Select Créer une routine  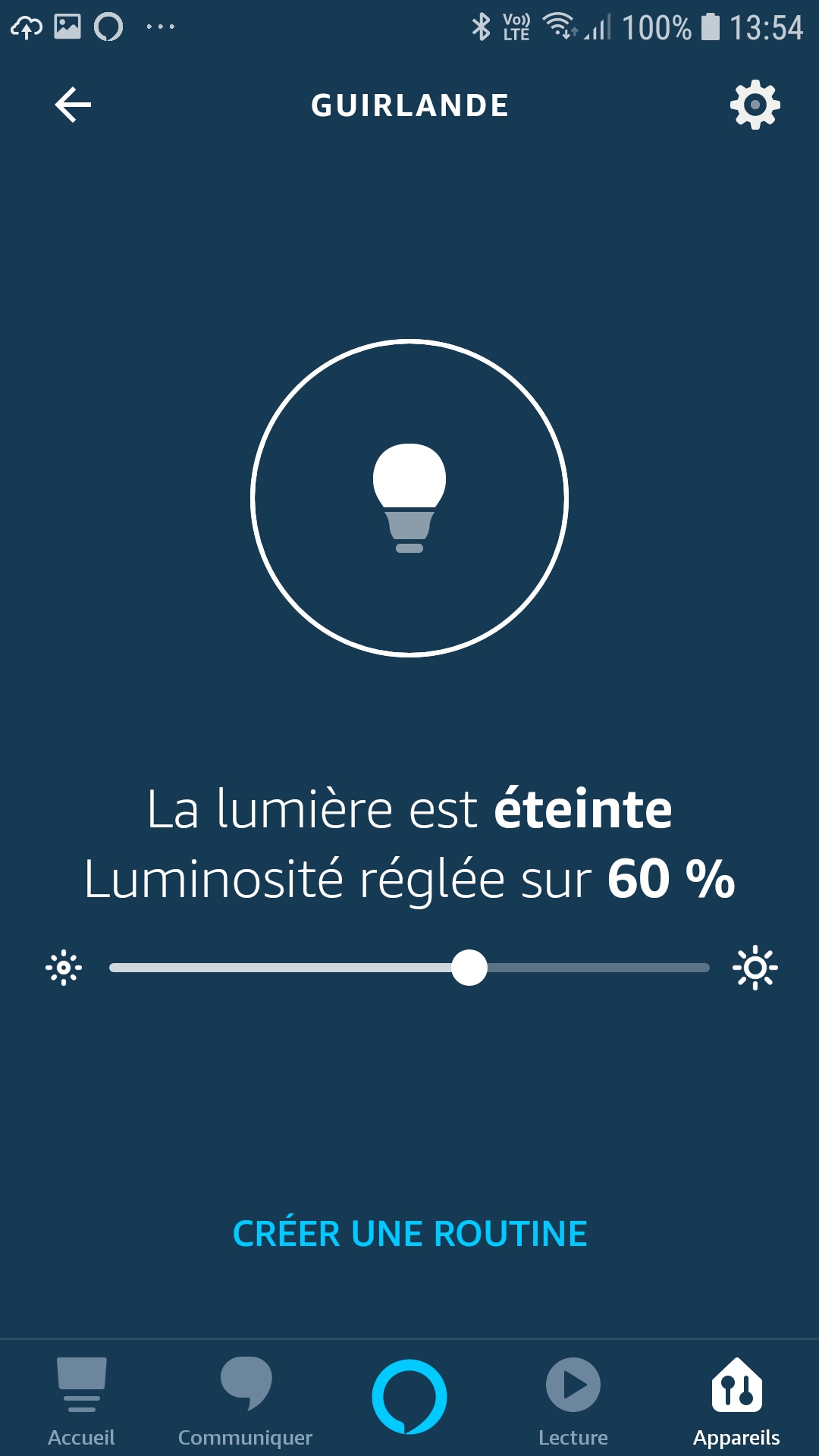point(409,1234)
